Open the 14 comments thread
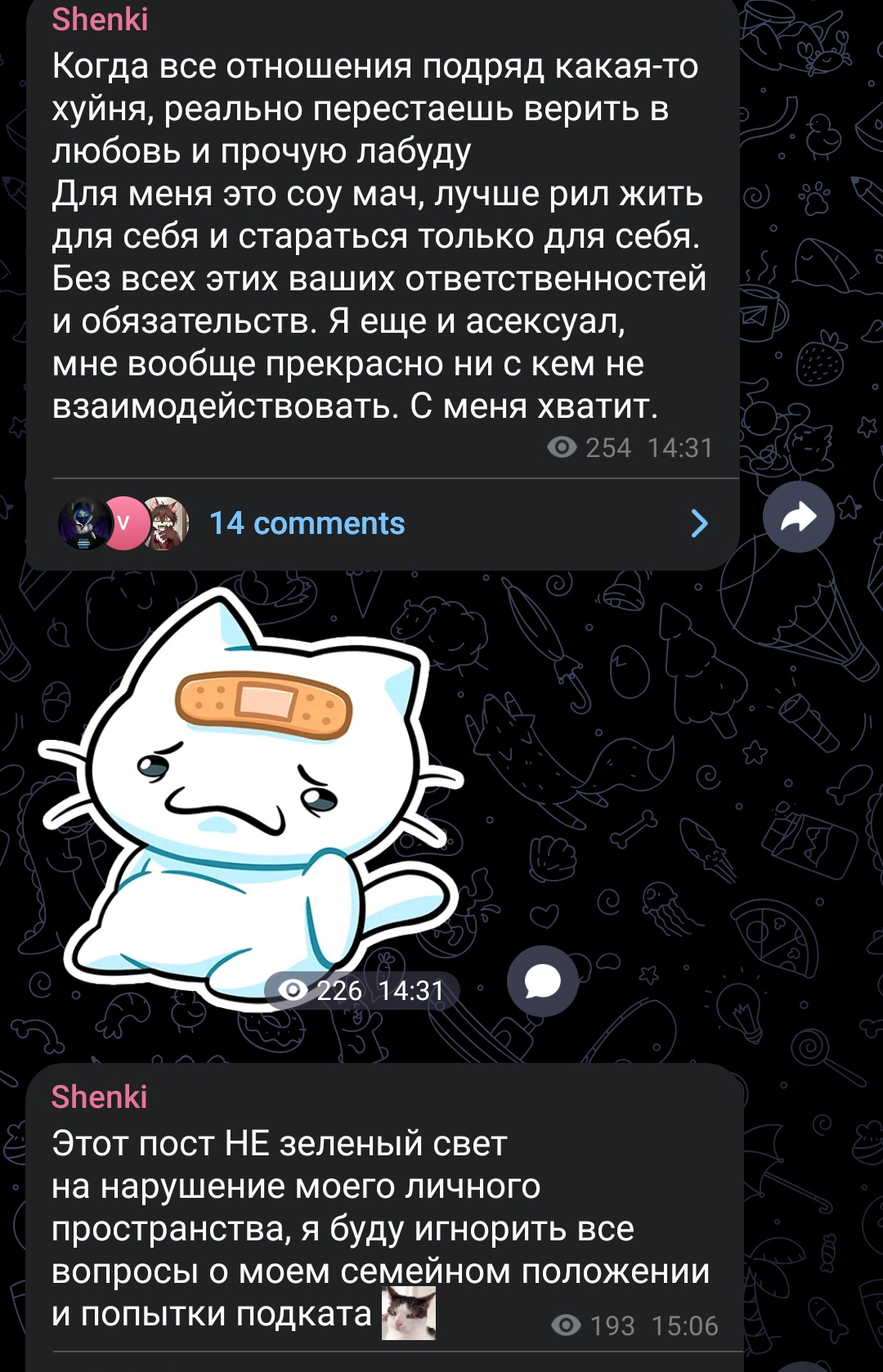The height and width of the screenshot is (1372, 883). click(x=307, y=523)
